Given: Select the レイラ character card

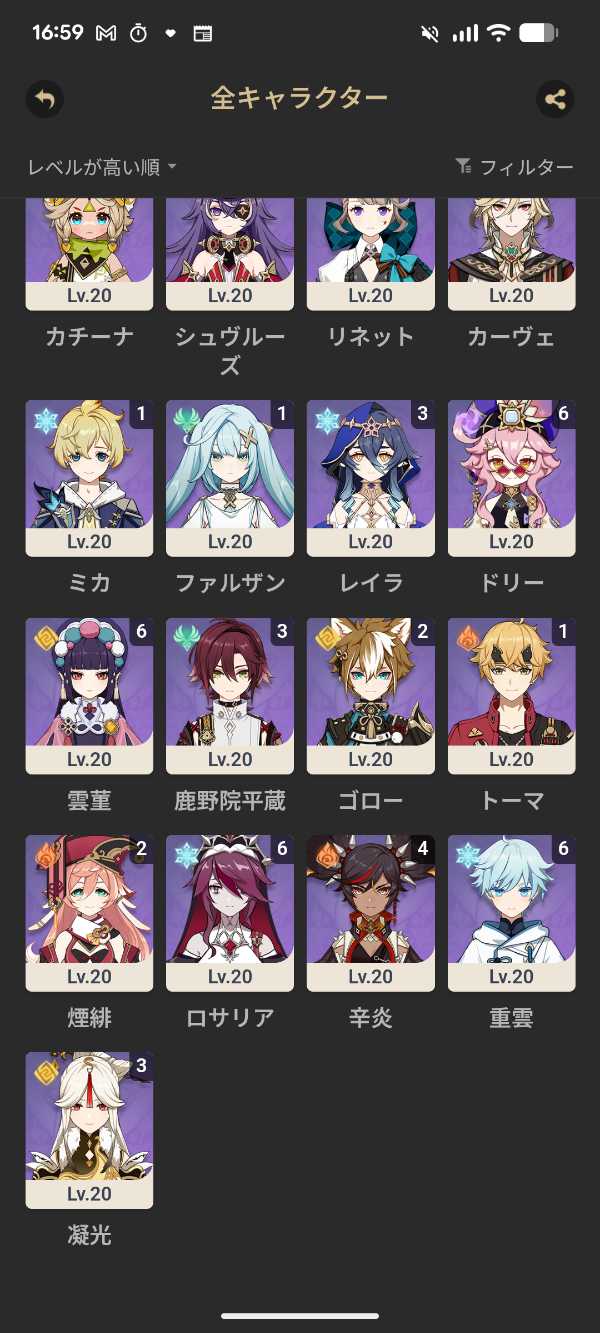Looking at the screenshot, I should click(x=371, y=477).
